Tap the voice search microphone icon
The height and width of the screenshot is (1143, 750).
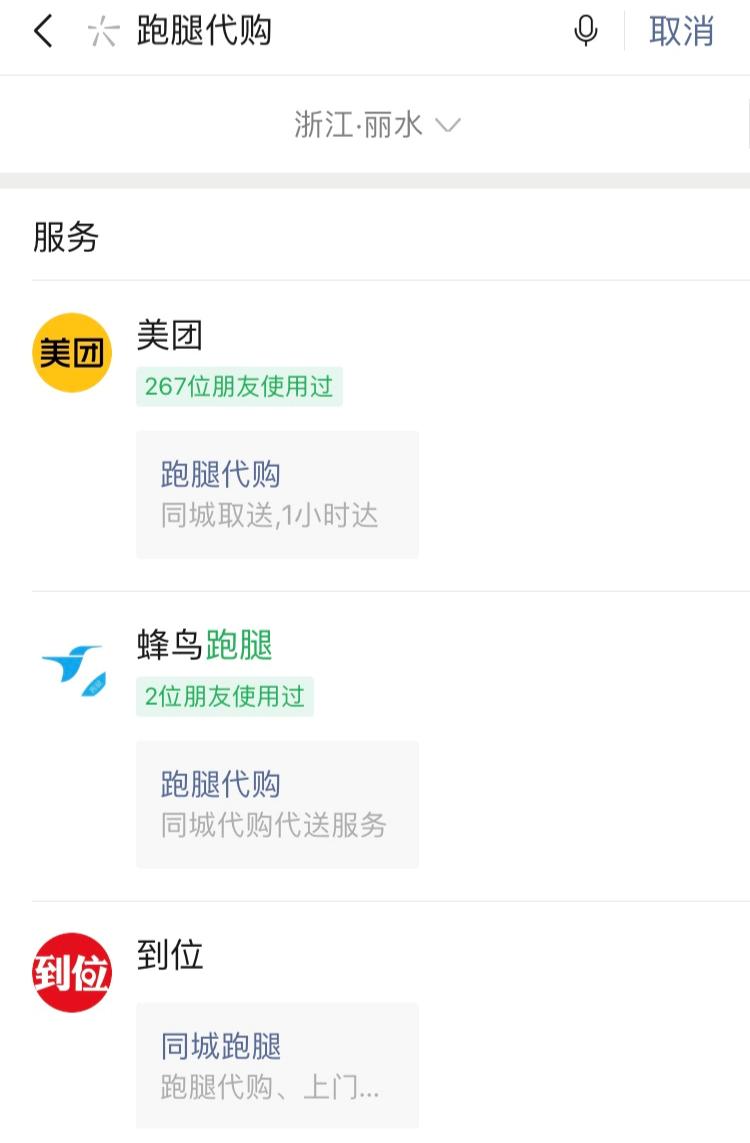tap(587, 31)
